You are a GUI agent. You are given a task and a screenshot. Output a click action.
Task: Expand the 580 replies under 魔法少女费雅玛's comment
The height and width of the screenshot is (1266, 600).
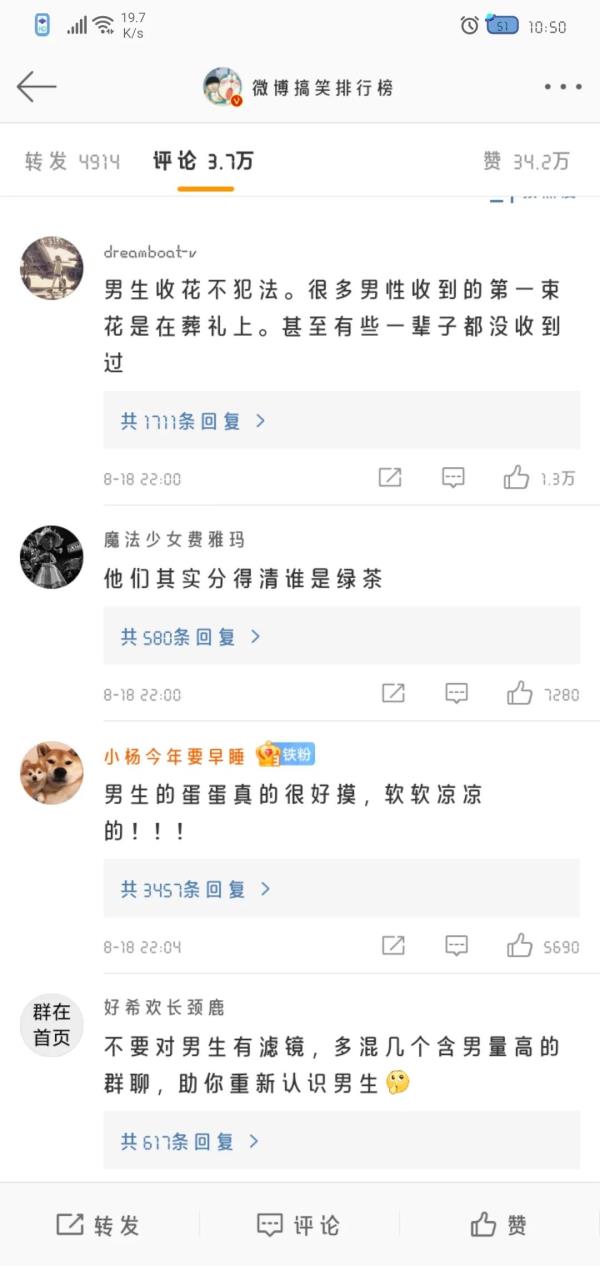[190, 636]
